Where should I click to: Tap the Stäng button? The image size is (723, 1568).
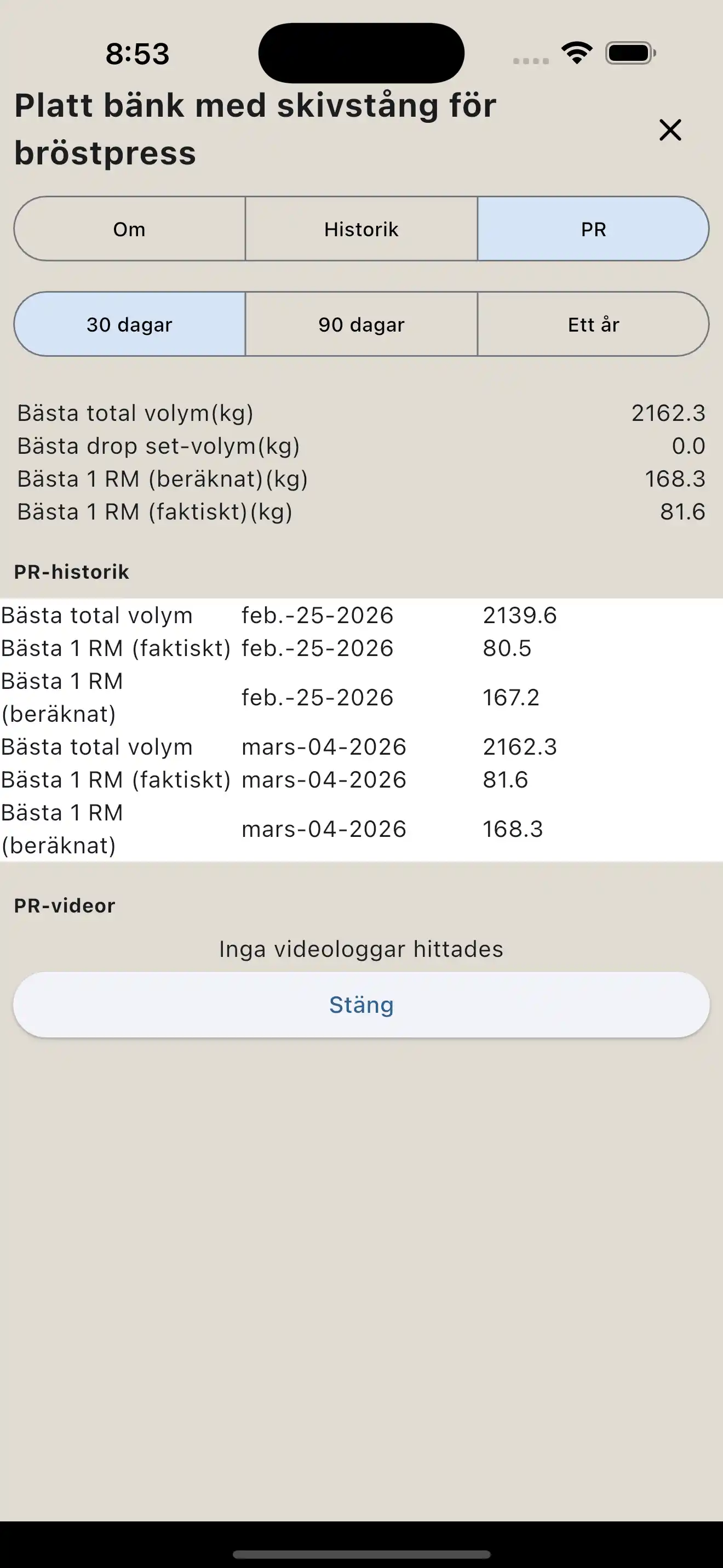coord(361,1005)
